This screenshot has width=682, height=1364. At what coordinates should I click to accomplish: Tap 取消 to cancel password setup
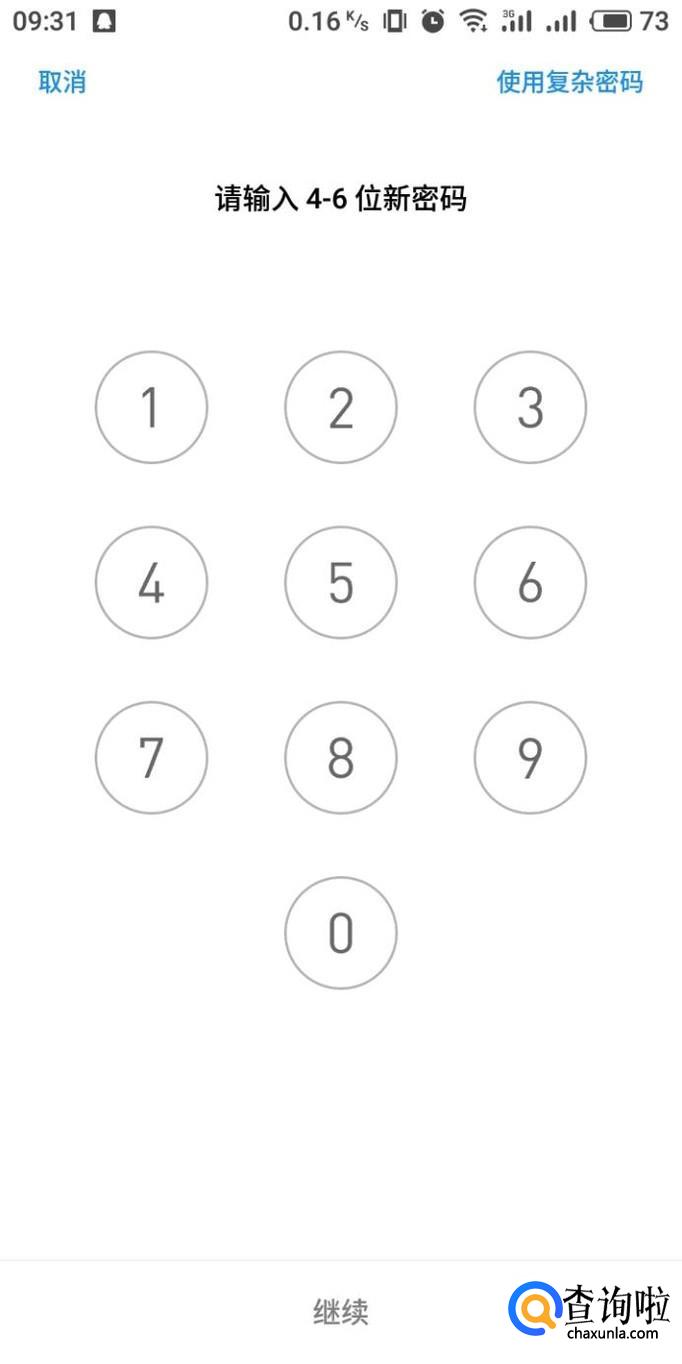(x=62, y=82)
